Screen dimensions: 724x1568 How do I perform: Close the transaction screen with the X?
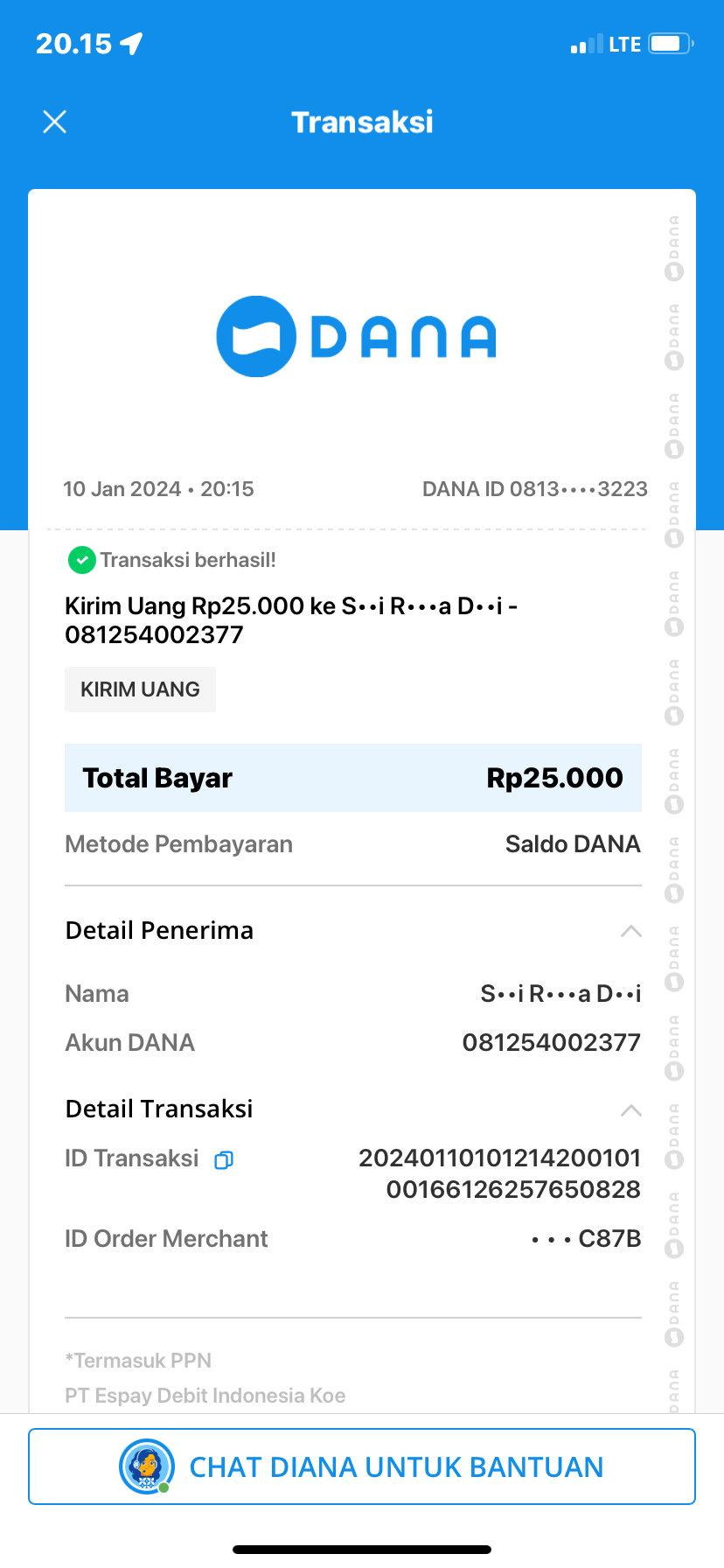coord(54,122)
